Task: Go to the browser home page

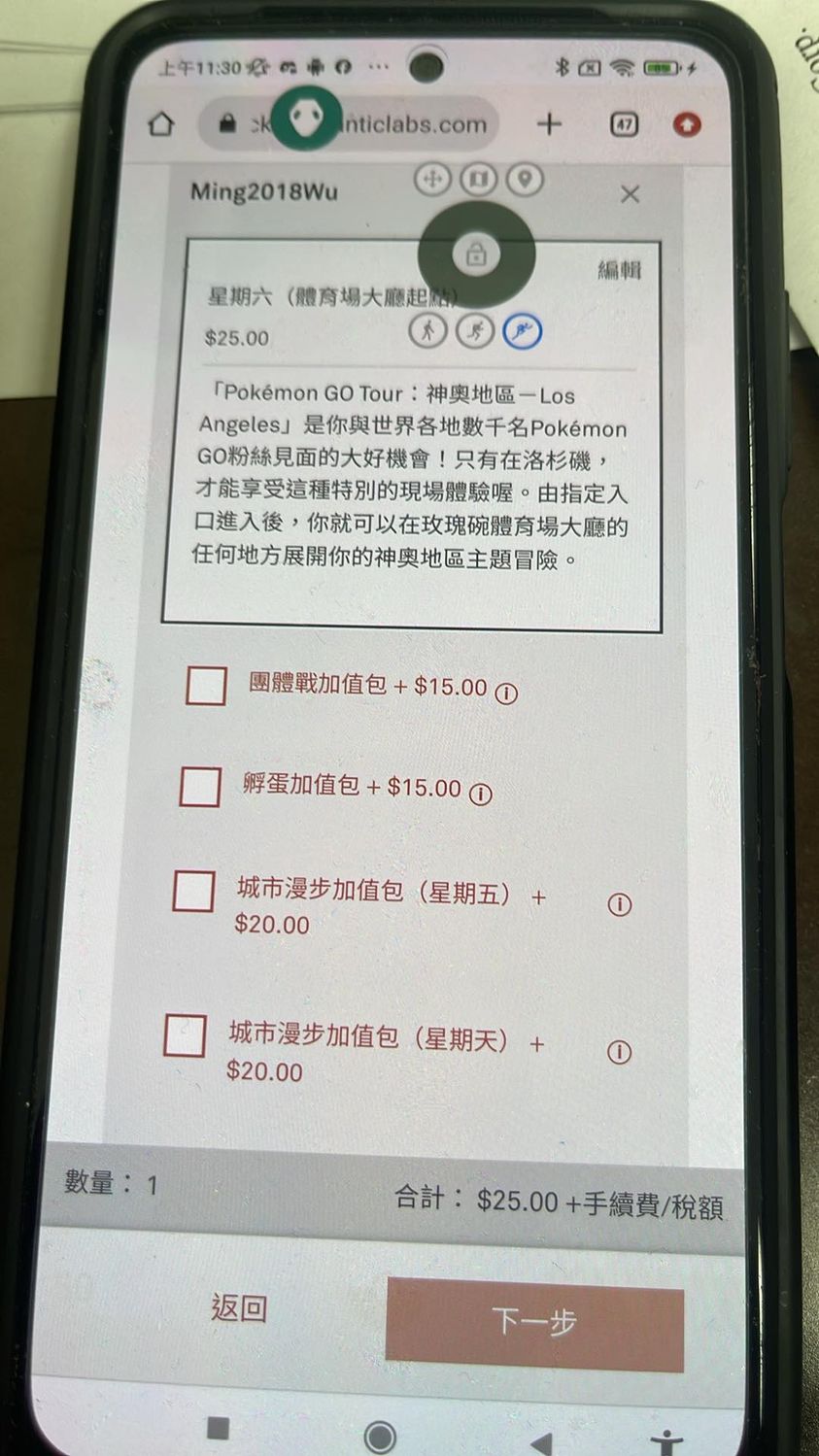Action: 161,124
